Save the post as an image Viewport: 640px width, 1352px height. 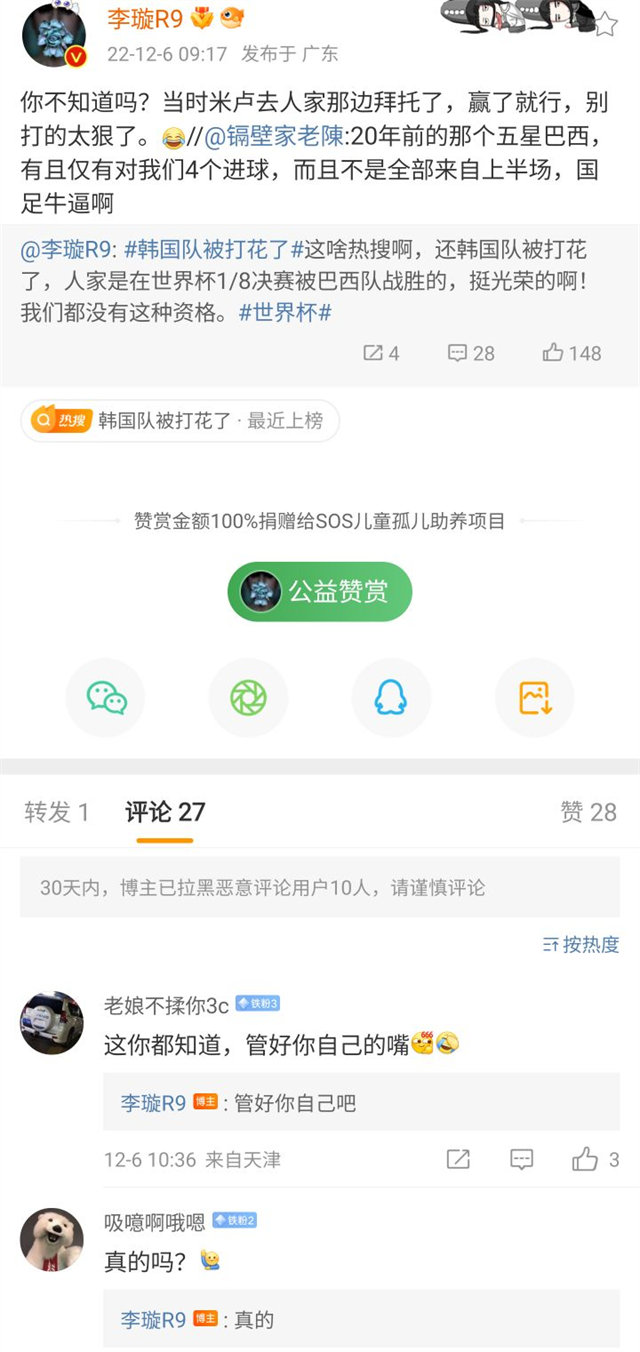click(x=535, y=698)
